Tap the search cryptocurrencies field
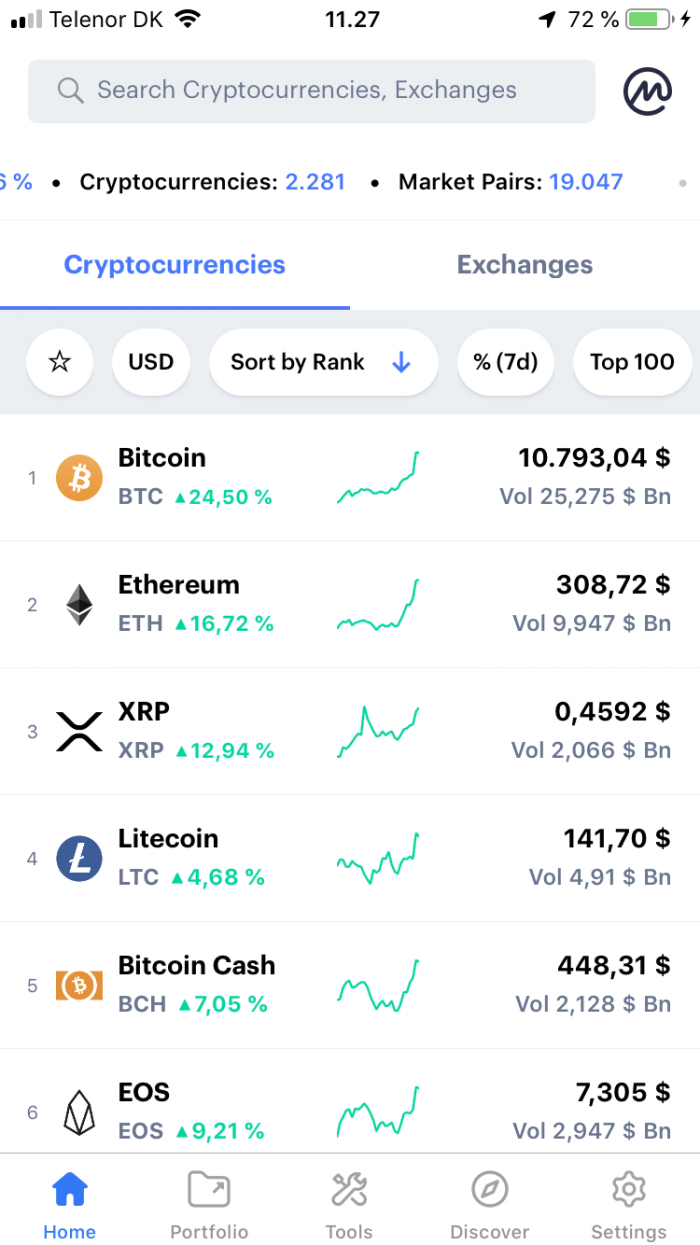 311,91
